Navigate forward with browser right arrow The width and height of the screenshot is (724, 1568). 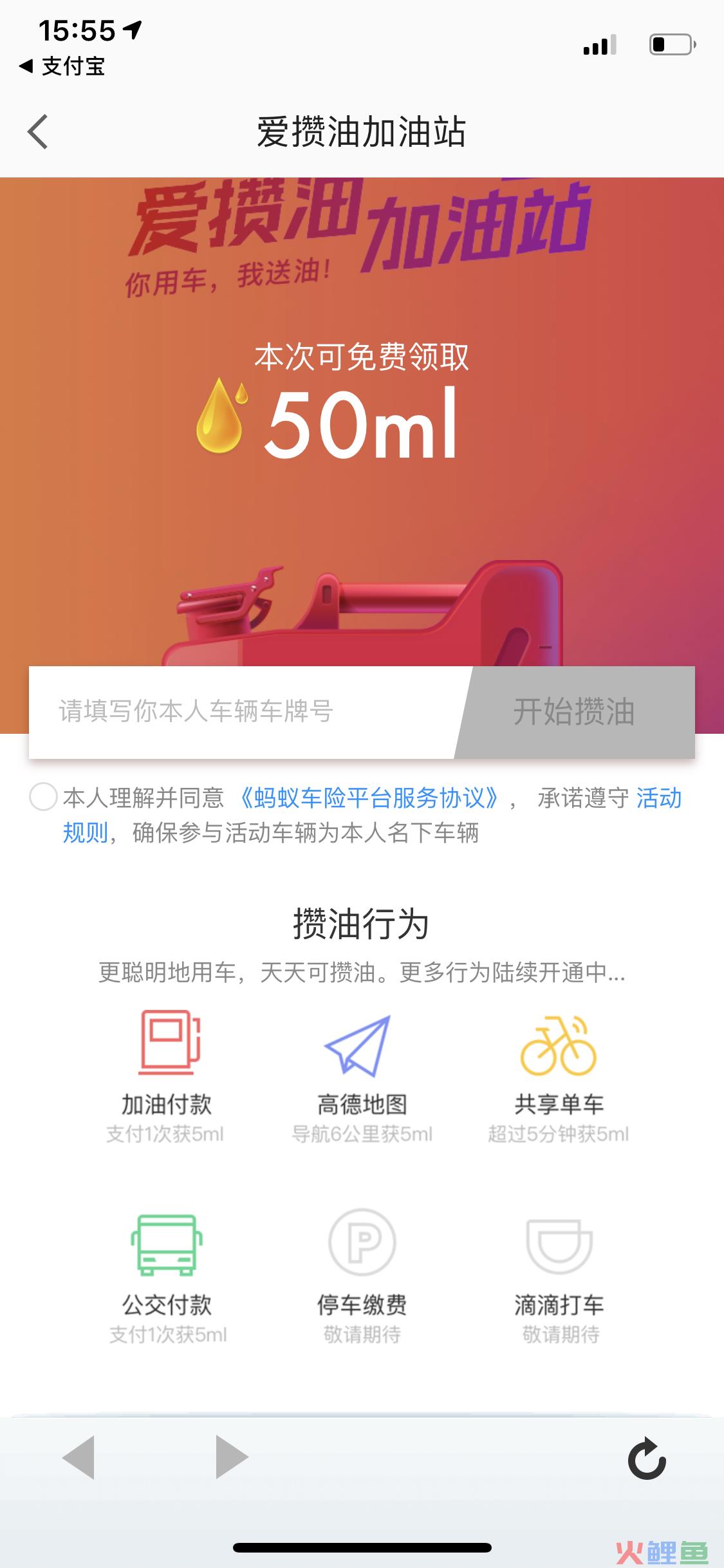click(x=232, y=1457)
